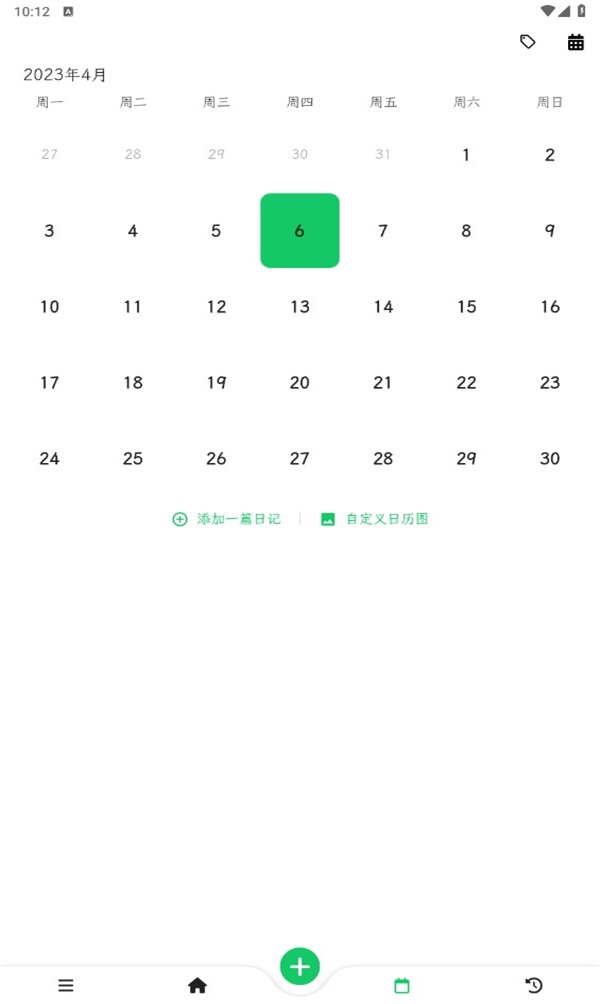Pick April 25 on the calendar
This screenshot has height=1004, width=600.
tap(133, 459)
